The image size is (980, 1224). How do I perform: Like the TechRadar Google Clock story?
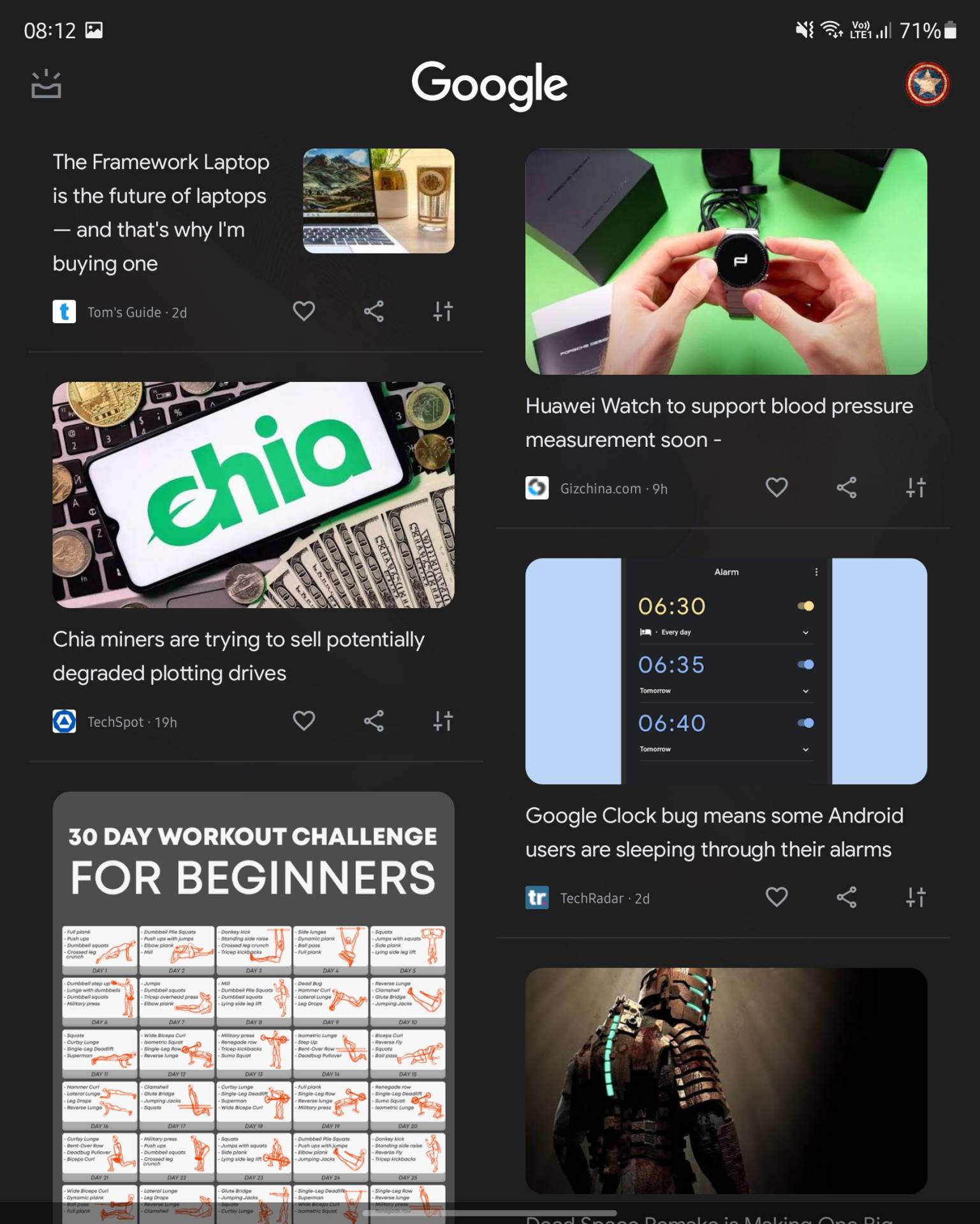coord(776,898)
